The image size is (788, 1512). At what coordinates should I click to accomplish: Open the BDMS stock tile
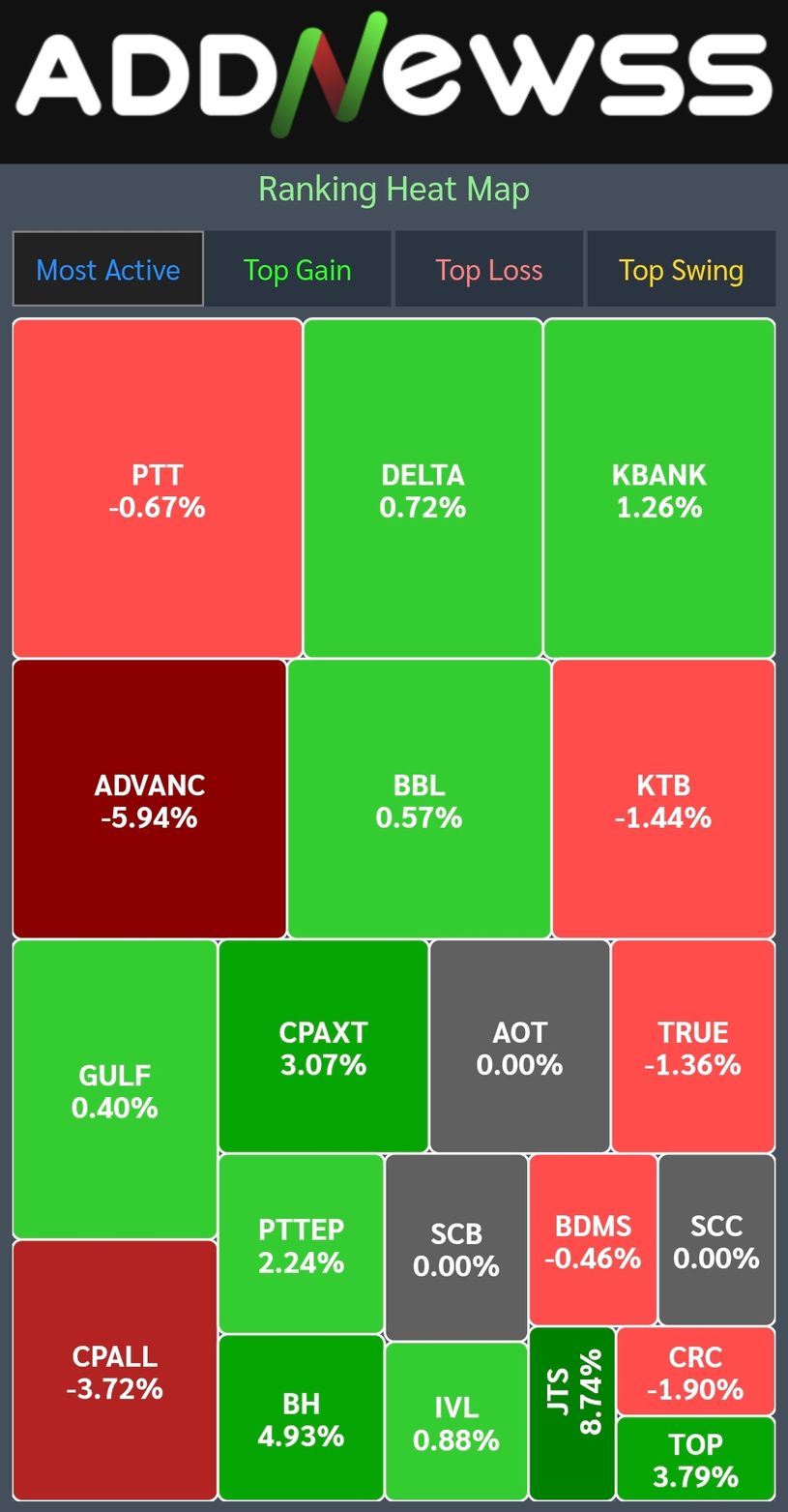[x=593, y=1241]
